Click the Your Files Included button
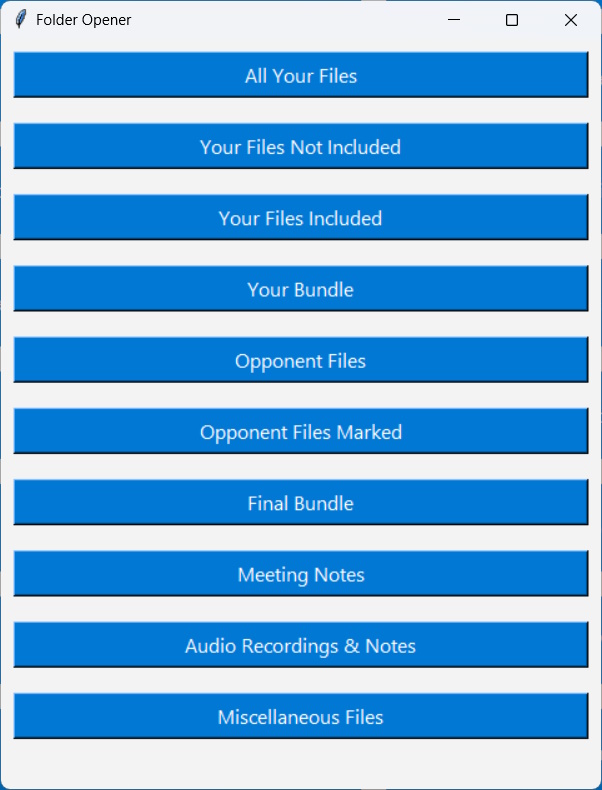Screen dimensions: 602x790 (300, 218)
